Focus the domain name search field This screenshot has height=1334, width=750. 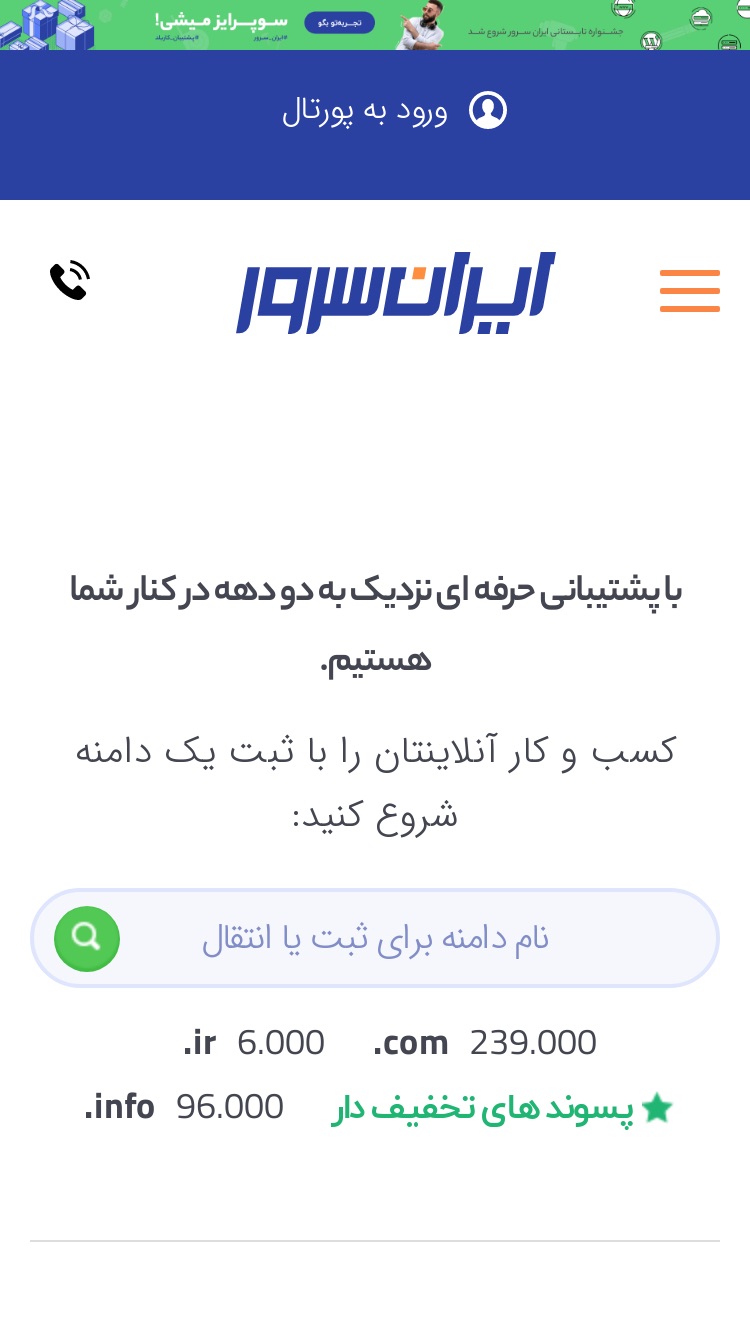coord(375,938)
